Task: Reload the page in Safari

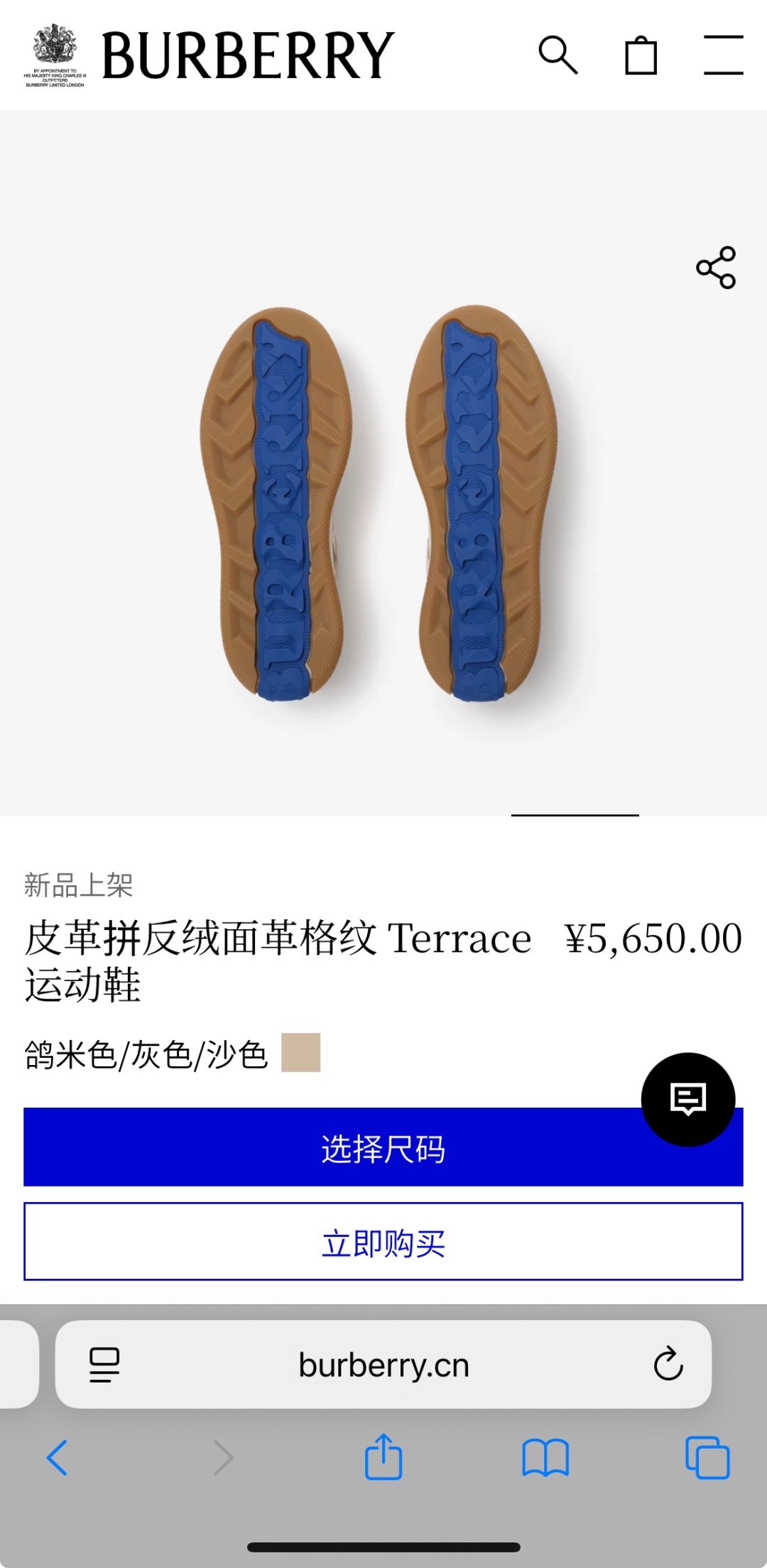Action: [668, 1363]
